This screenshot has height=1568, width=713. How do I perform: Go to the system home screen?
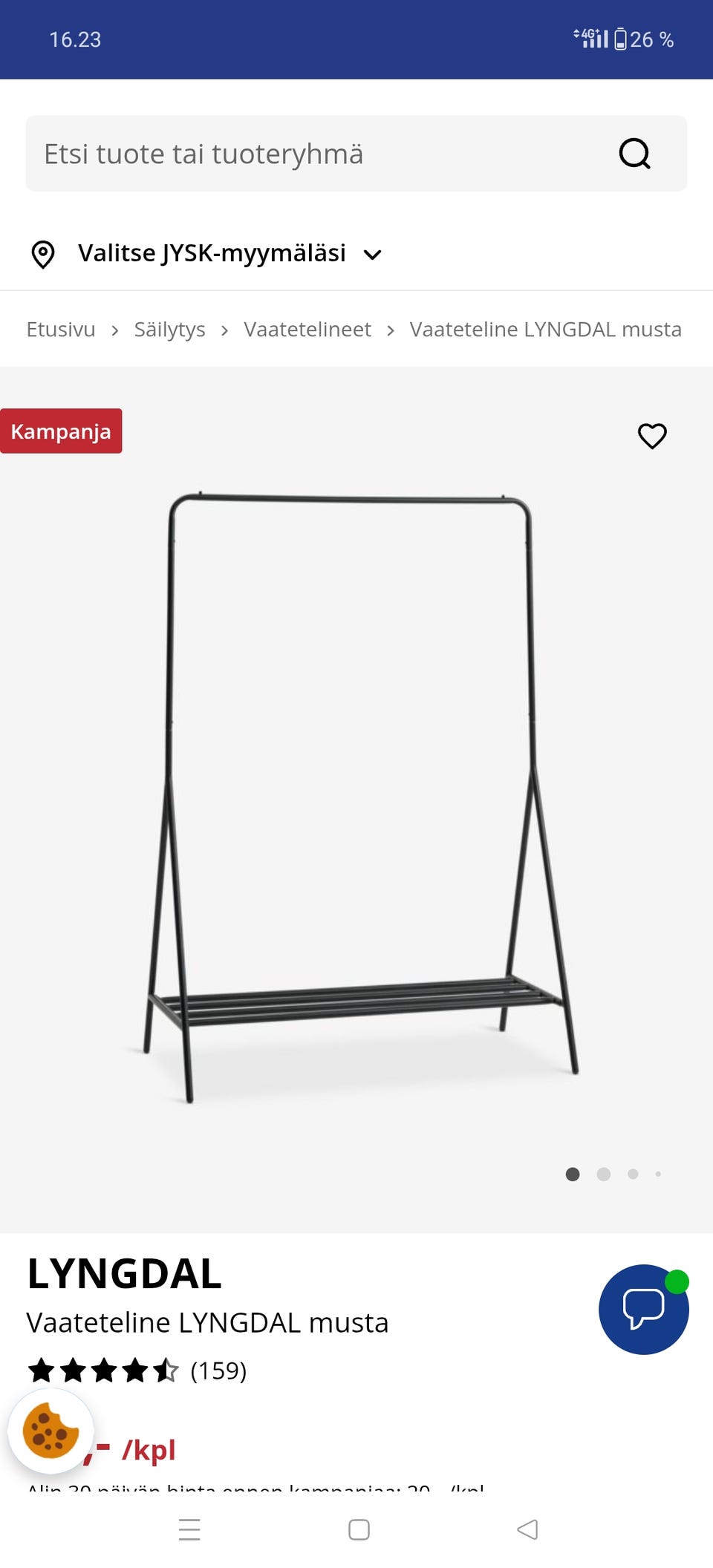pyautogui.click(x=359, y=1529)
